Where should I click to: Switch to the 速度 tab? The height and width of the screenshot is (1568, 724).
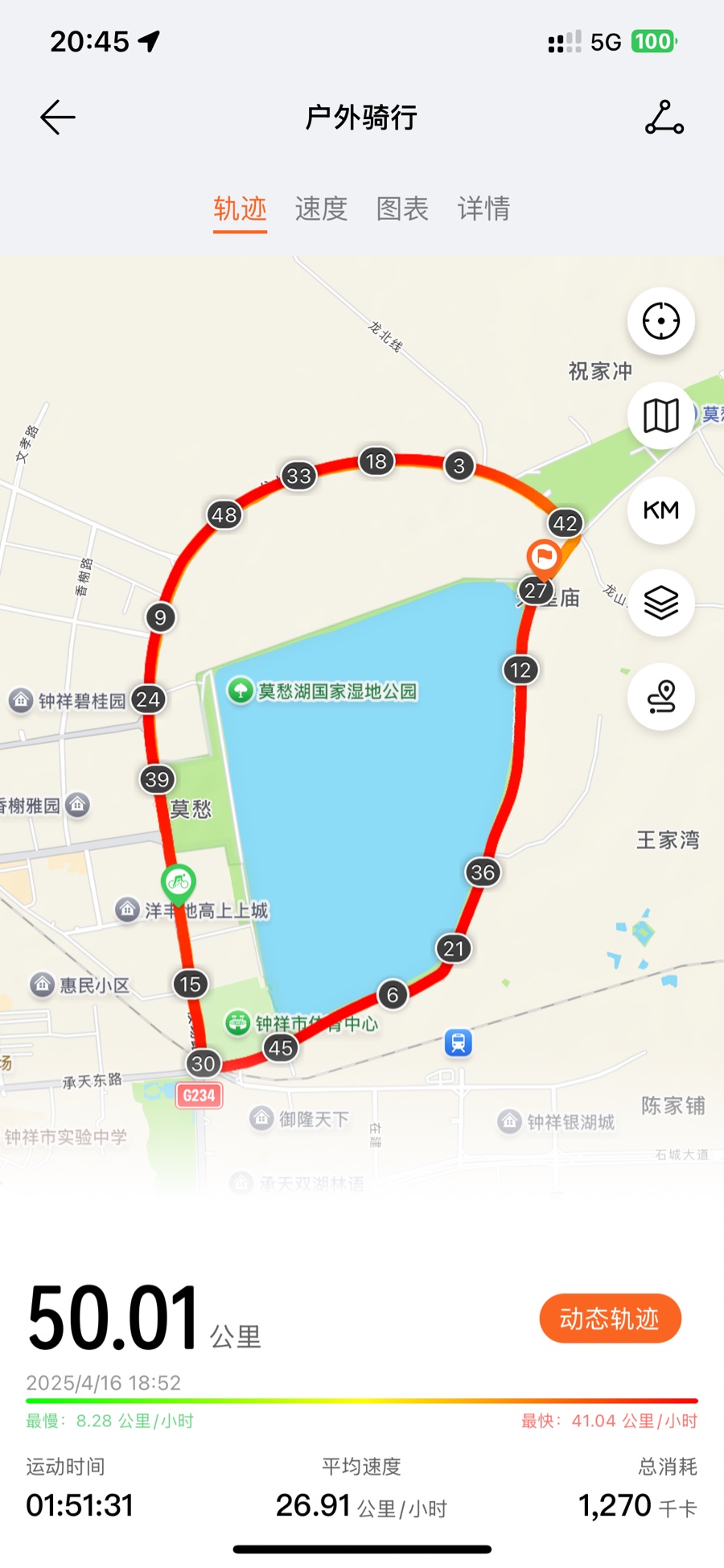(321, 208)
